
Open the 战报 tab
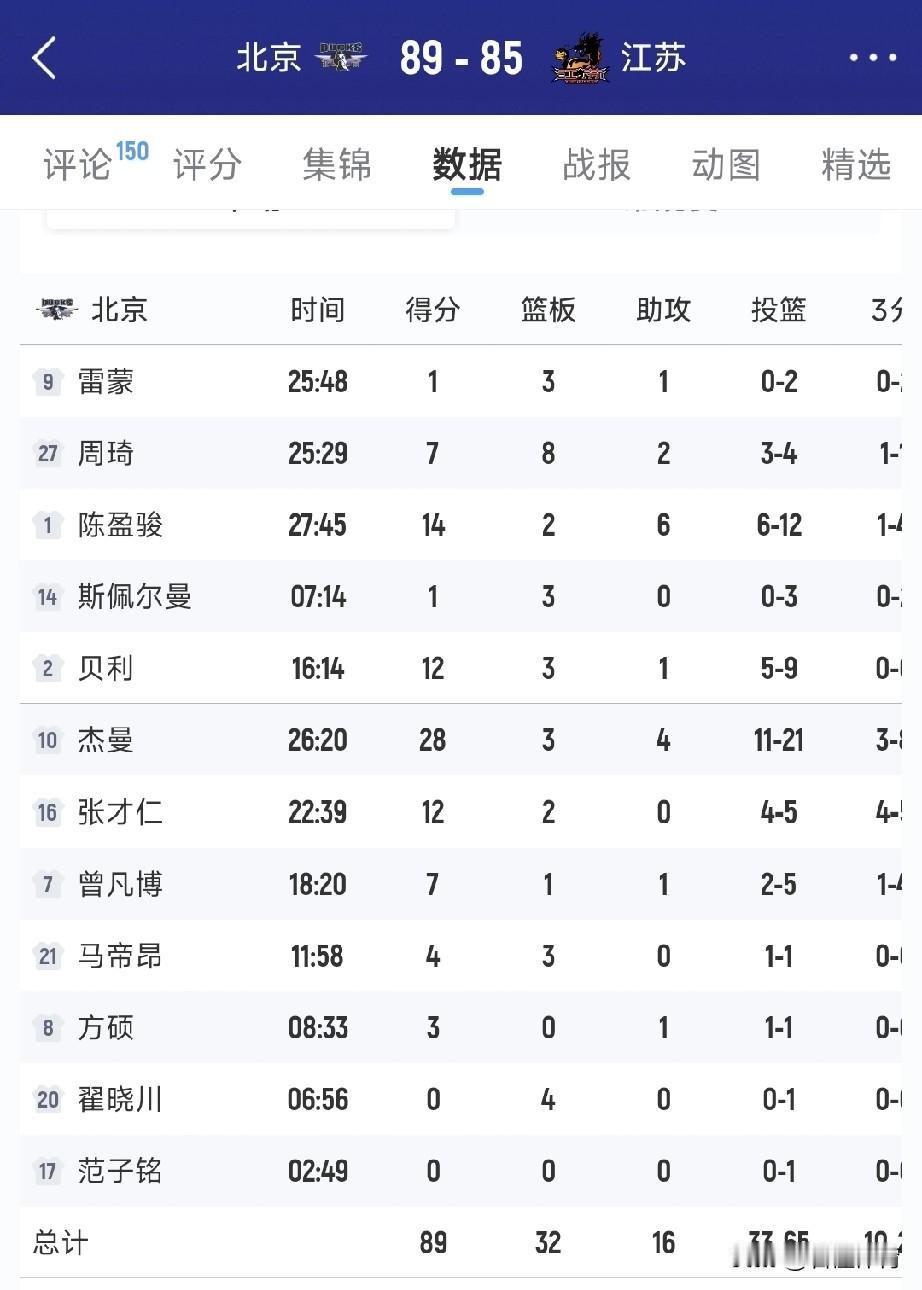tap(596, 164)
